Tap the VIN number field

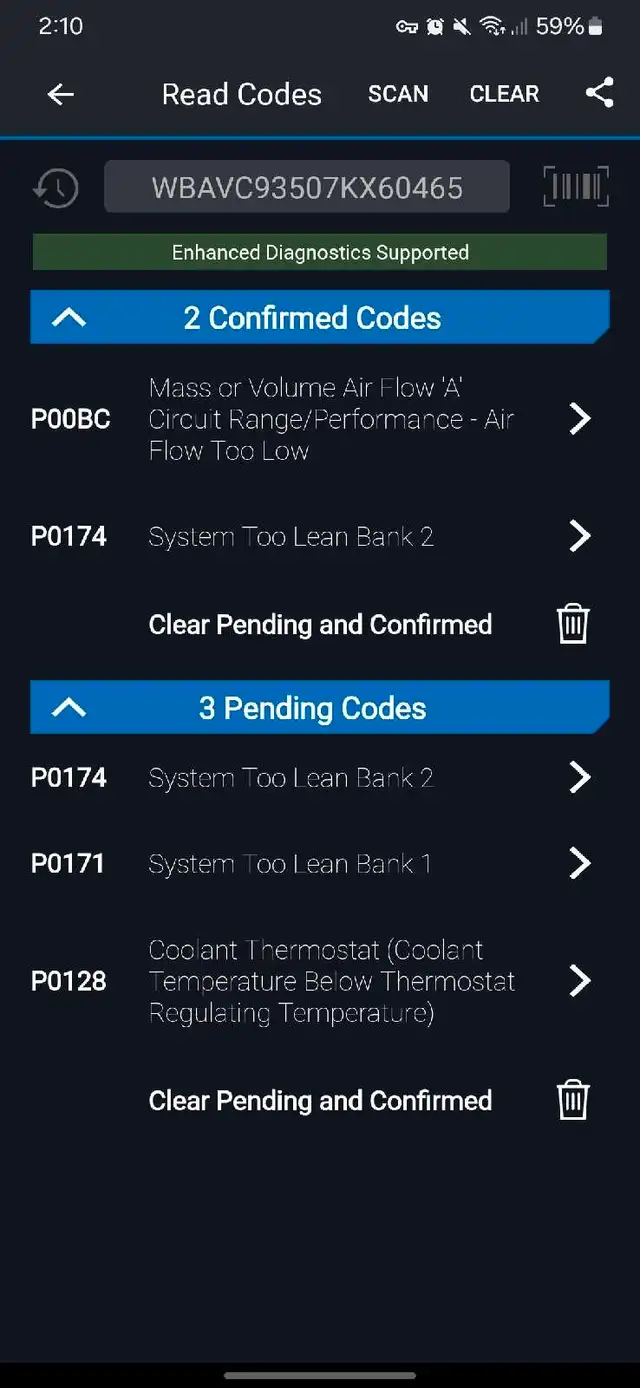click(x=307, y=188)
